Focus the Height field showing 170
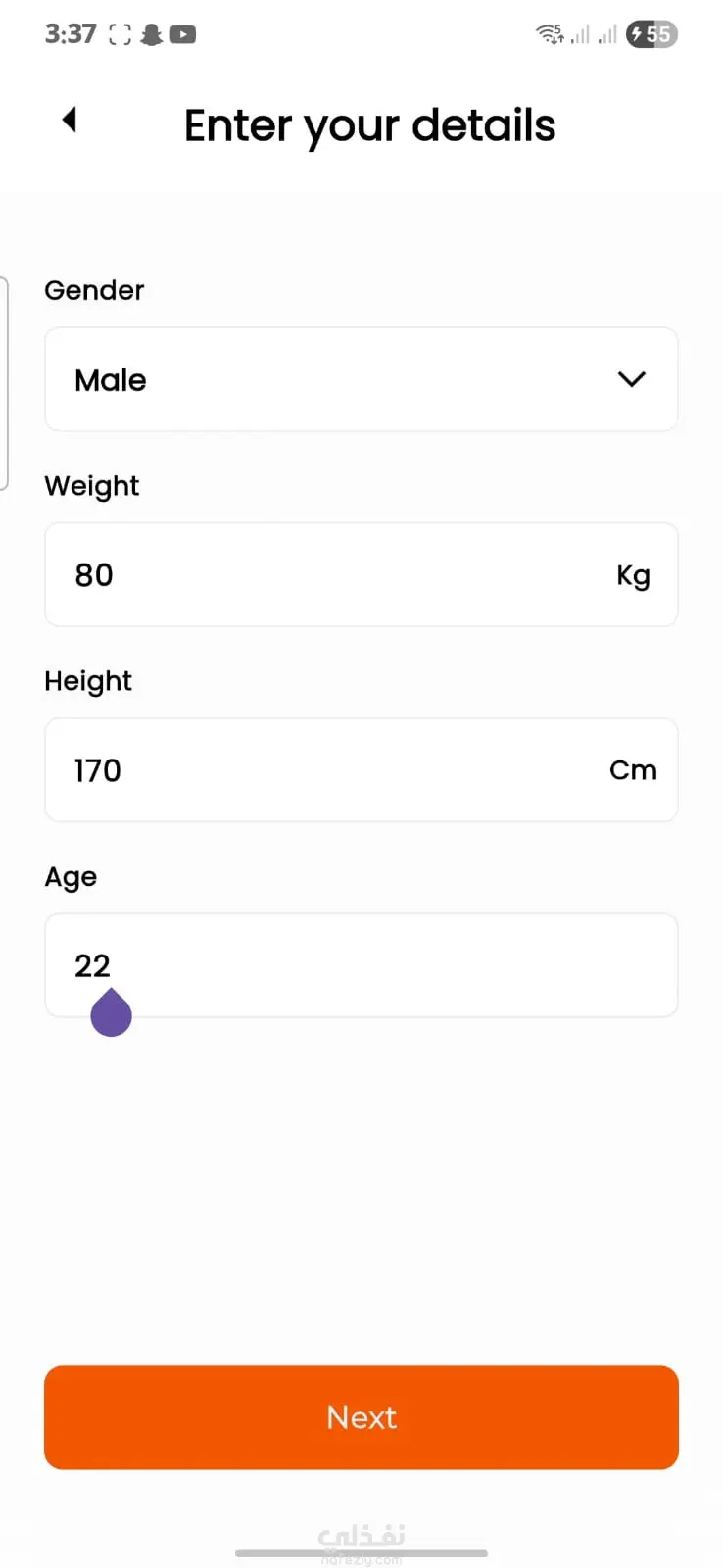Viewport: 723px width, 1568px height. pos(333,770)
